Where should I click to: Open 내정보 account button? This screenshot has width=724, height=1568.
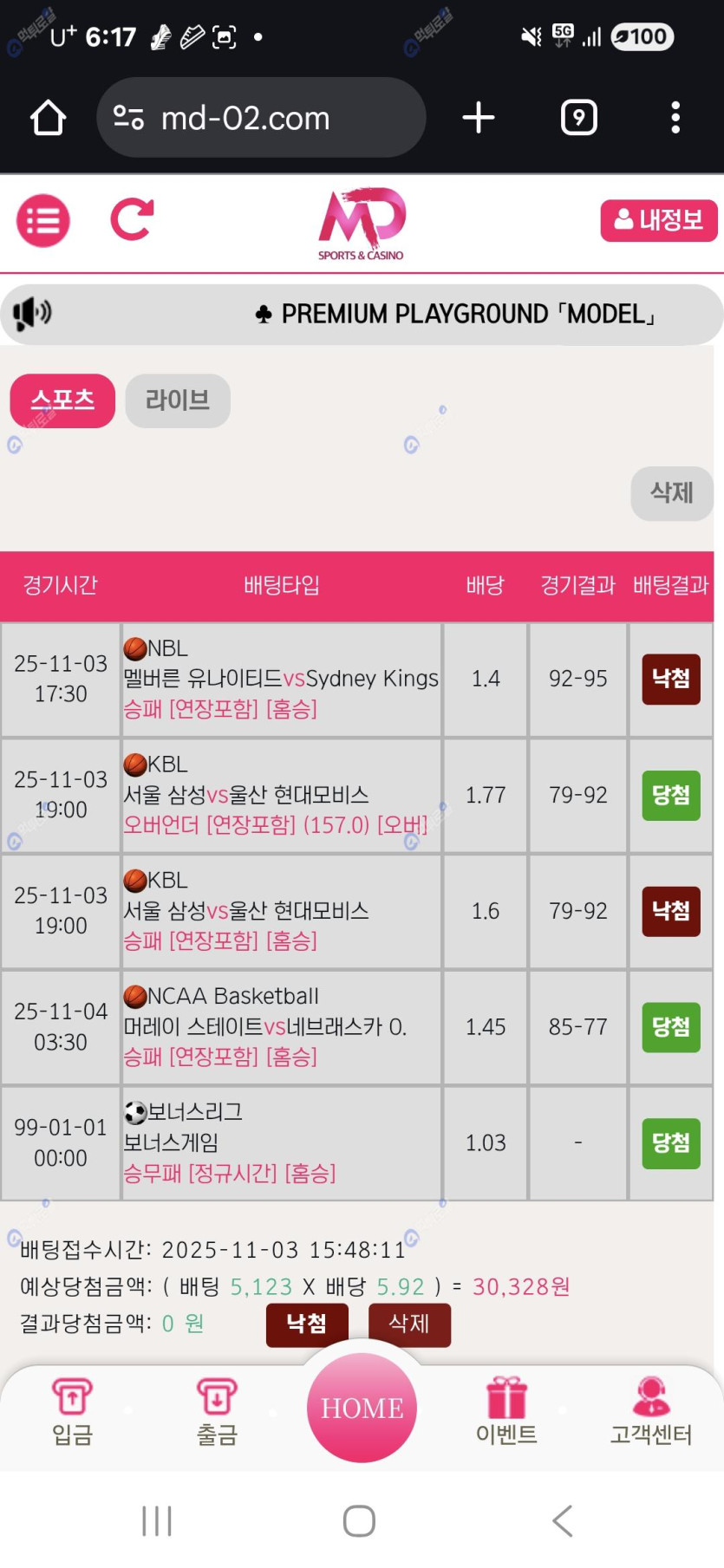pos(658,220)
